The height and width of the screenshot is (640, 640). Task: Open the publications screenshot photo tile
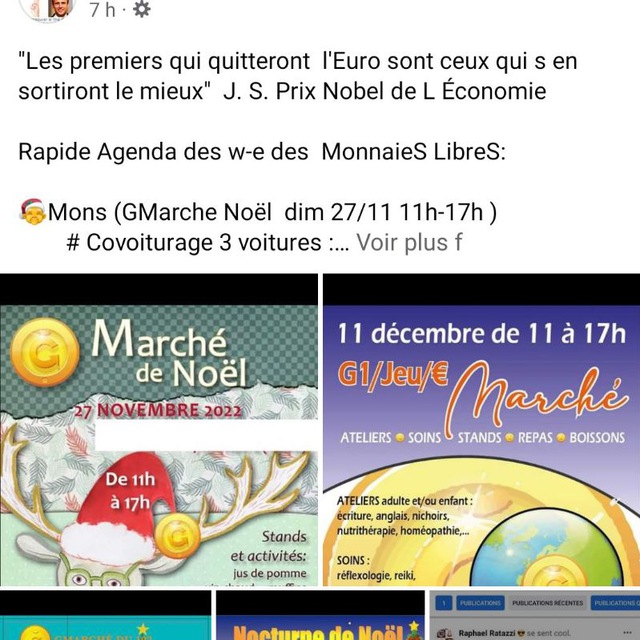533,618
